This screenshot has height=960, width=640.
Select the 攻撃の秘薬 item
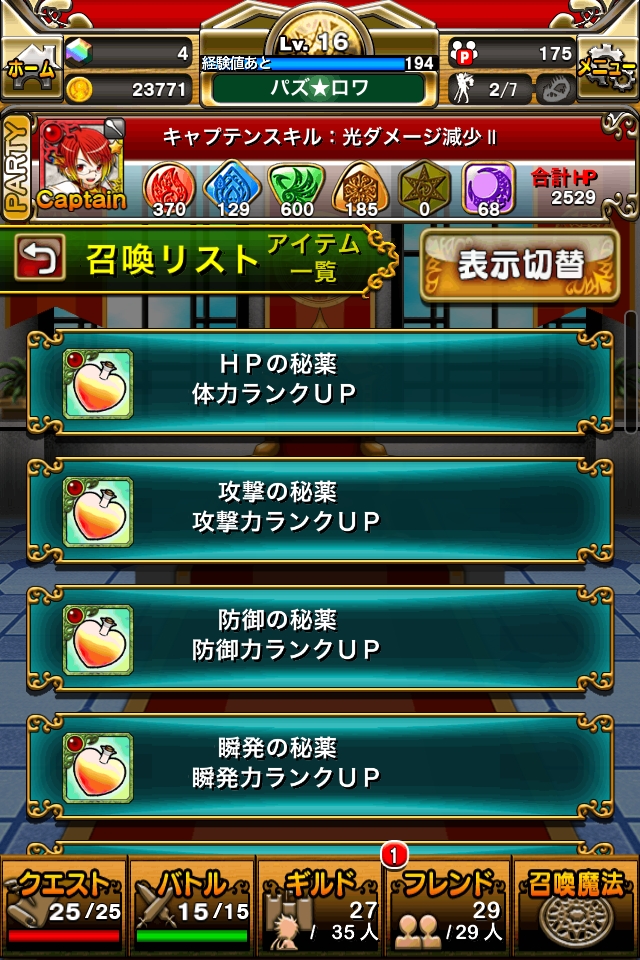(x=320, y=508)
